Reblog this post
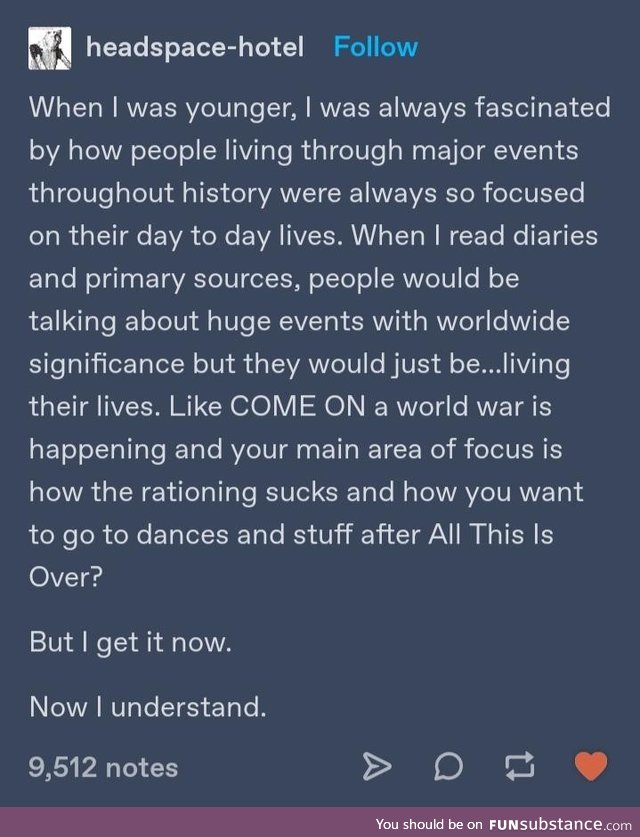Viewport: 640px width, 837px height. click(x=519, y=767)
